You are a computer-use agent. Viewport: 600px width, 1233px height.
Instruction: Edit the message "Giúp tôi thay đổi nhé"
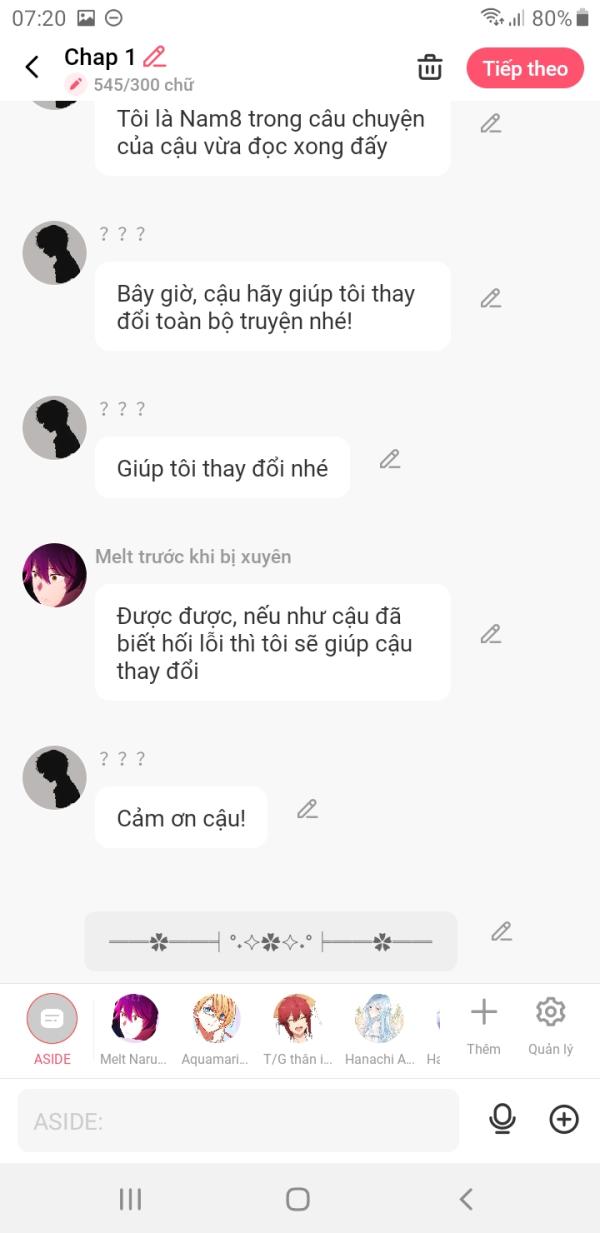tap(390, 459)
